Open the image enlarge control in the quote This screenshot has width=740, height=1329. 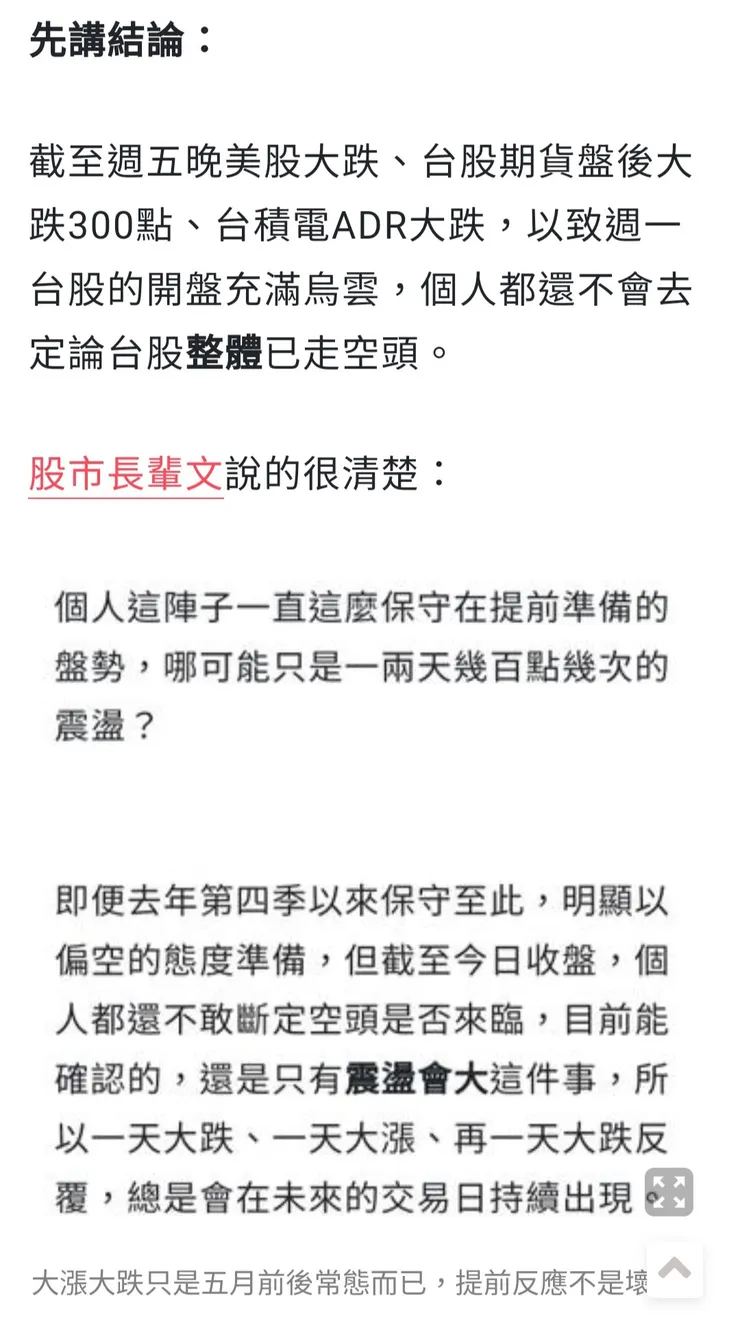668,1192
